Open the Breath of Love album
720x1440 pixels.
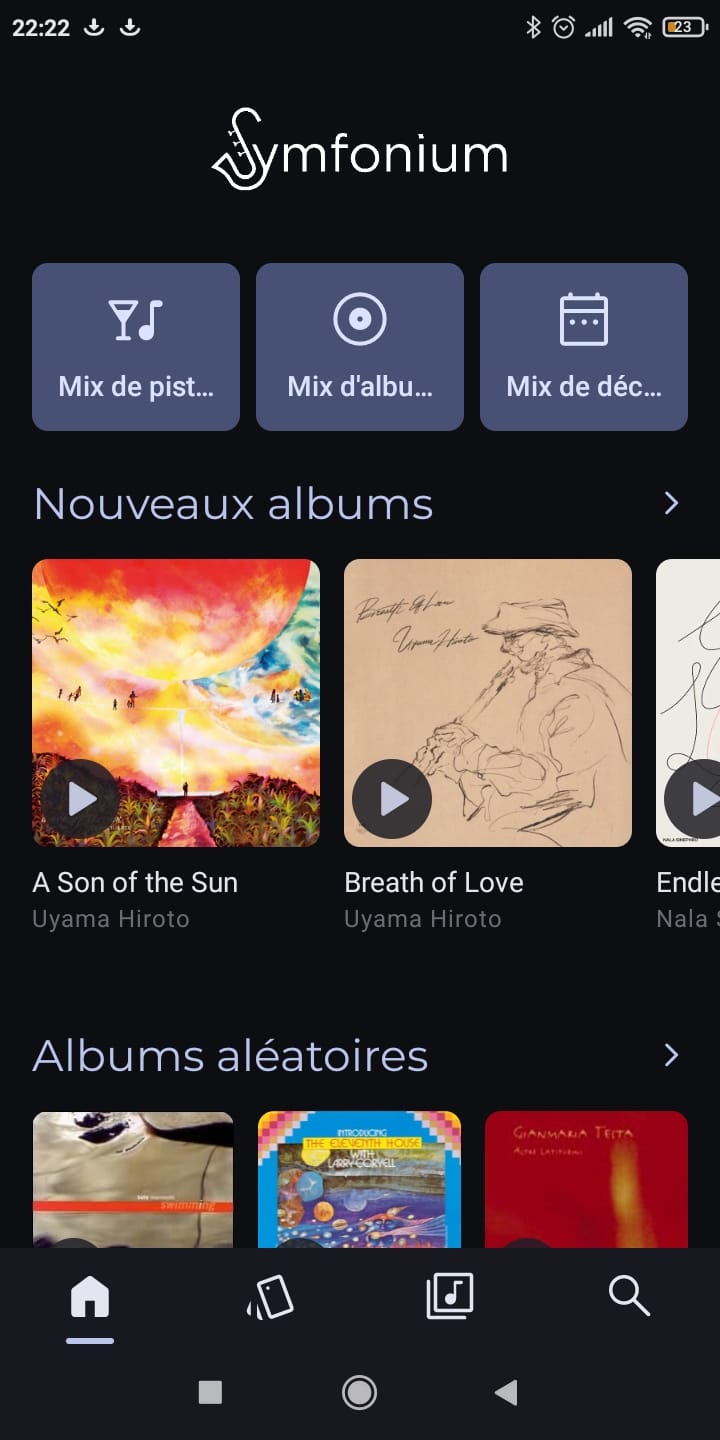[488, 680]
